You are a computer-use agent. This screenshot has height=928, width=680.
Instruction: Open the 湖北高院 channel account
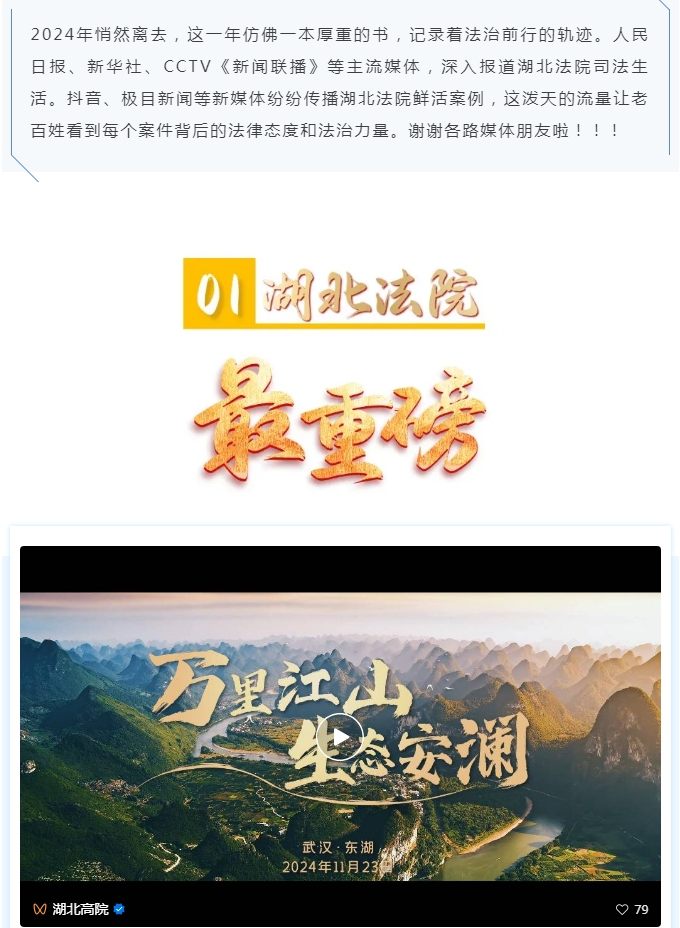pos(80,909)
